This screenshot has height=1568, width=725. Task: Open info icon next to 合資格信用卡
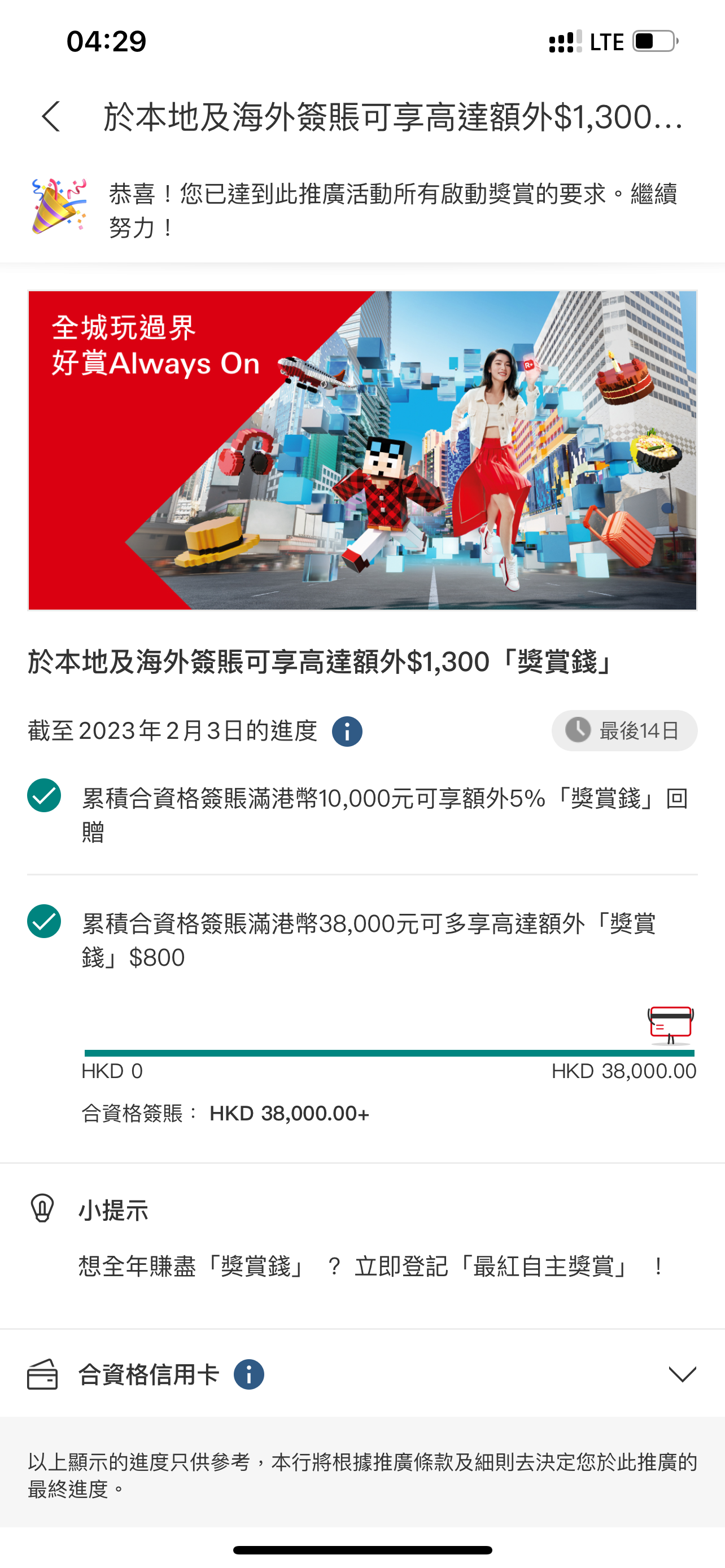249,1374
